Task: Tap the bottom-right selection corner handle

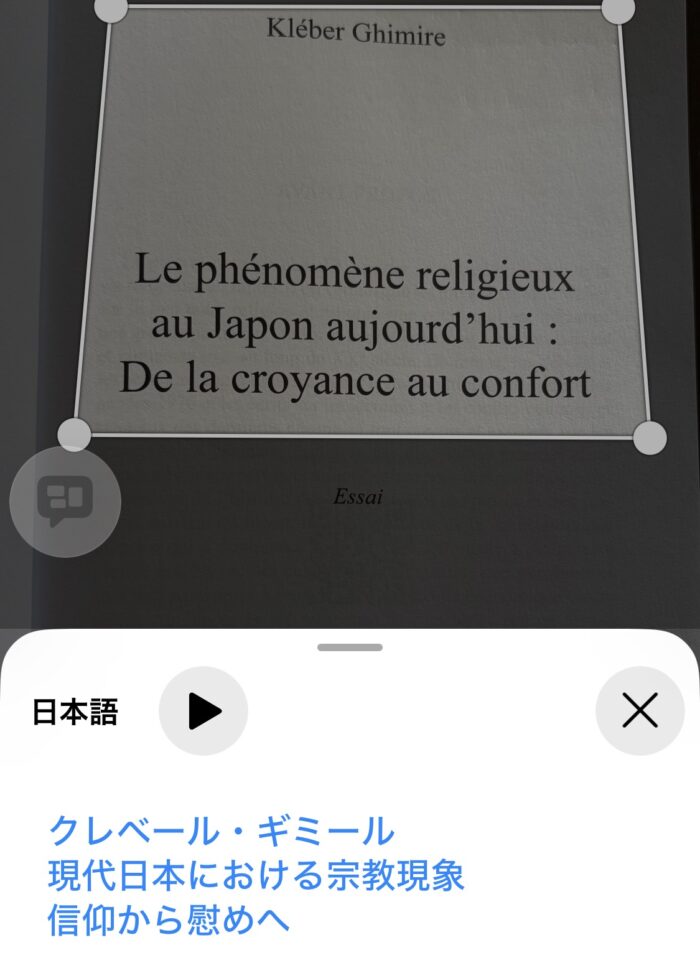Action: pyautogui.click(x=650, y=437)
